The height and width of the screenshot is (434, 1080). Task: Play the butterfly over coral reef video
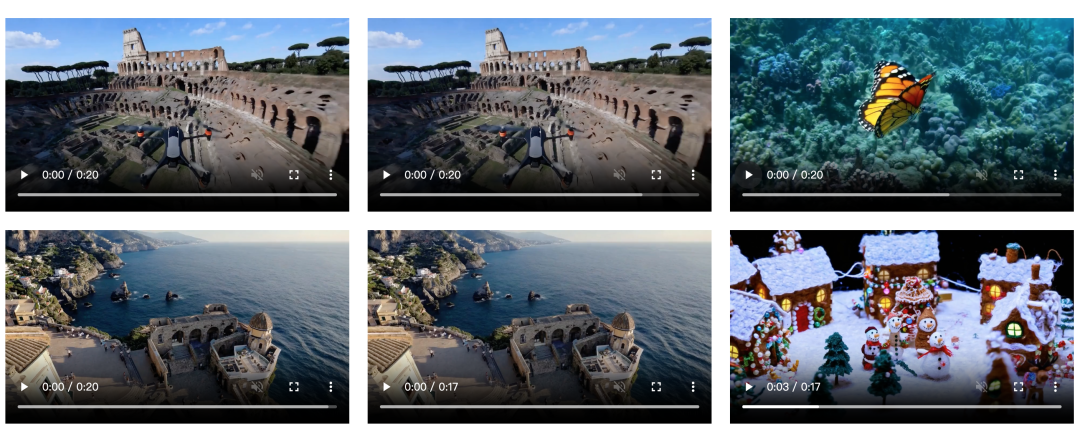[x=749, y=175]
